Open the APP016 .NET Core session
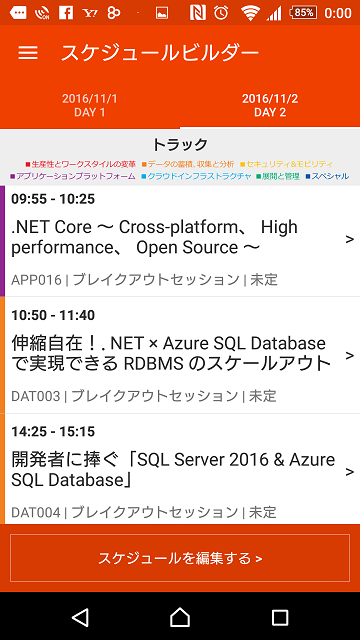 pos(180,241)
